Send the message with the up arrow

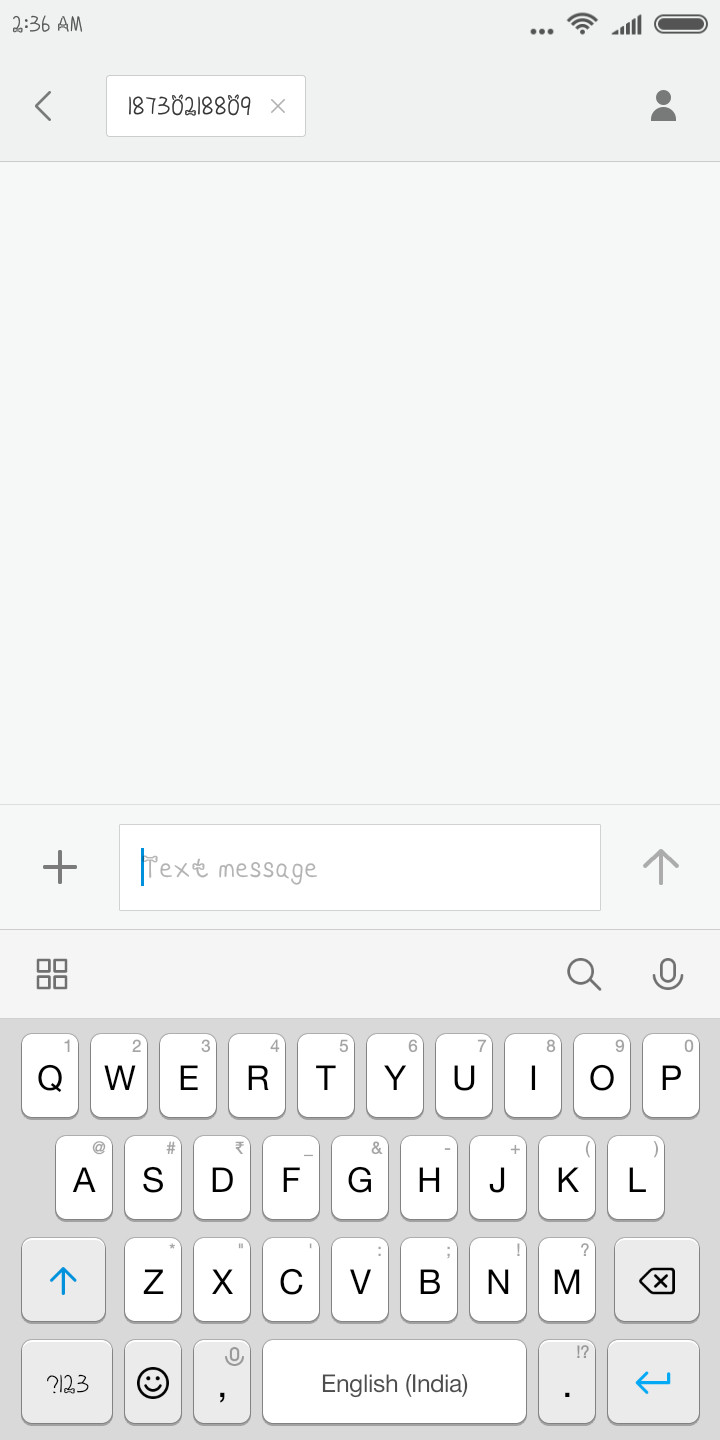pyautogui.click(x=661, y=867)
